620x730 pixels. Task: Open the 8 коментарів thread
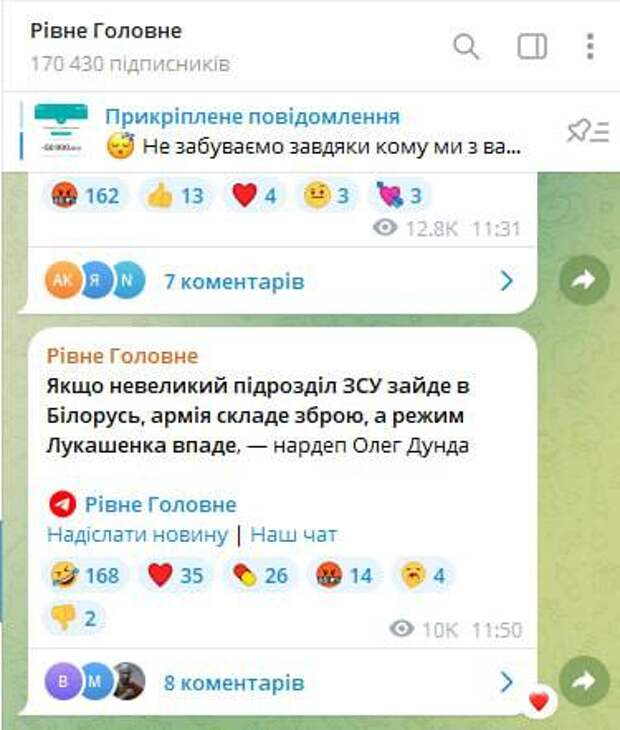pyautogui.click(x=233, y=683)
